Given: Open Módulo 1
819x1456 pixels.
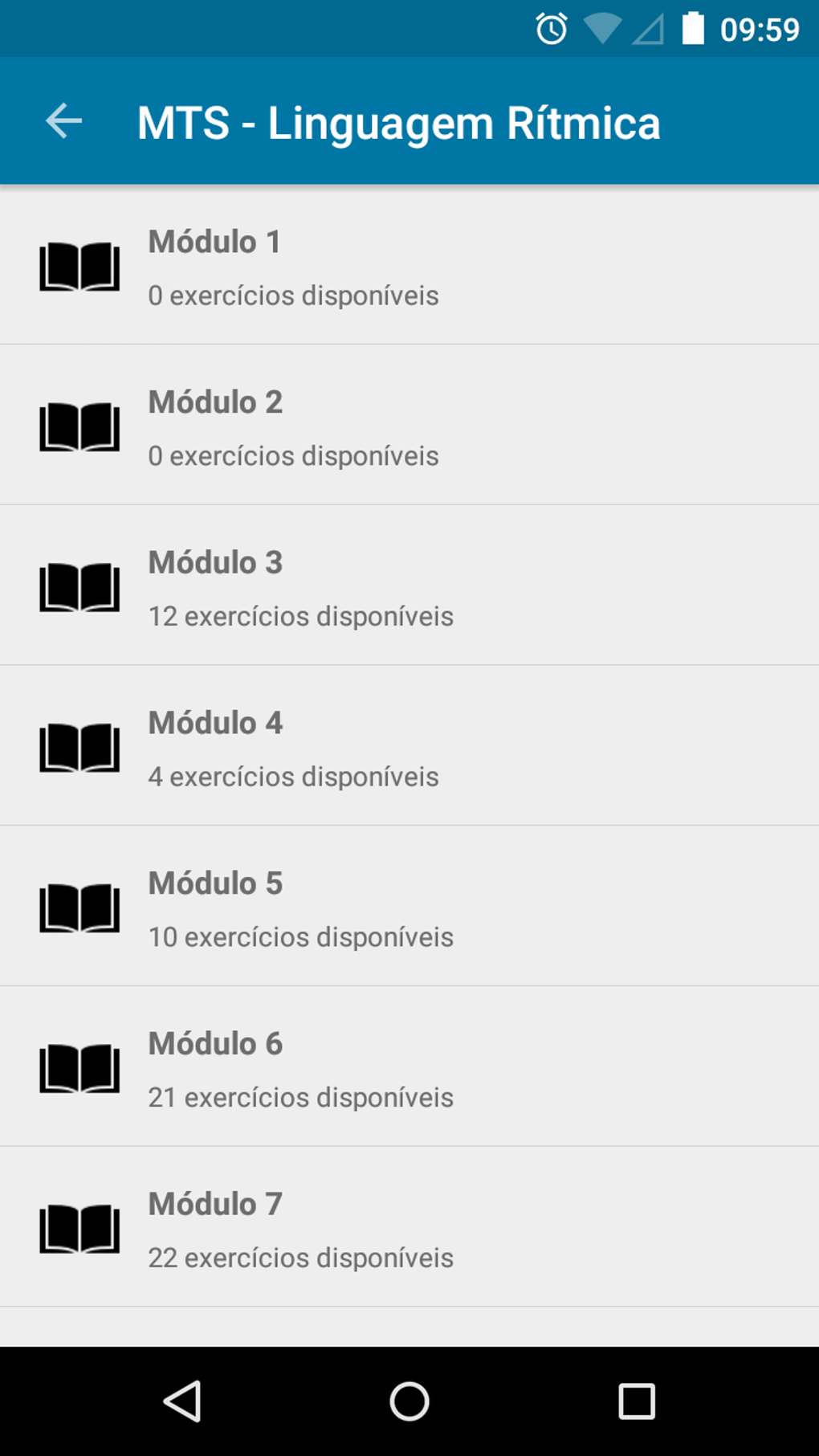Looking at the screenshot, I should pos(409,266).
